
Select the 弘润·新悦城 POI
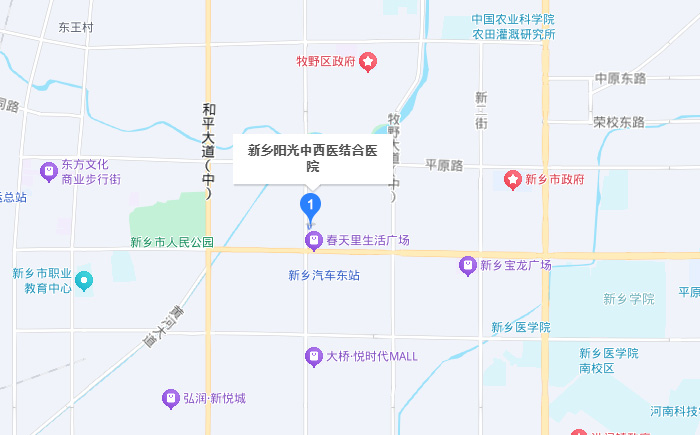(x=171, y=398)
